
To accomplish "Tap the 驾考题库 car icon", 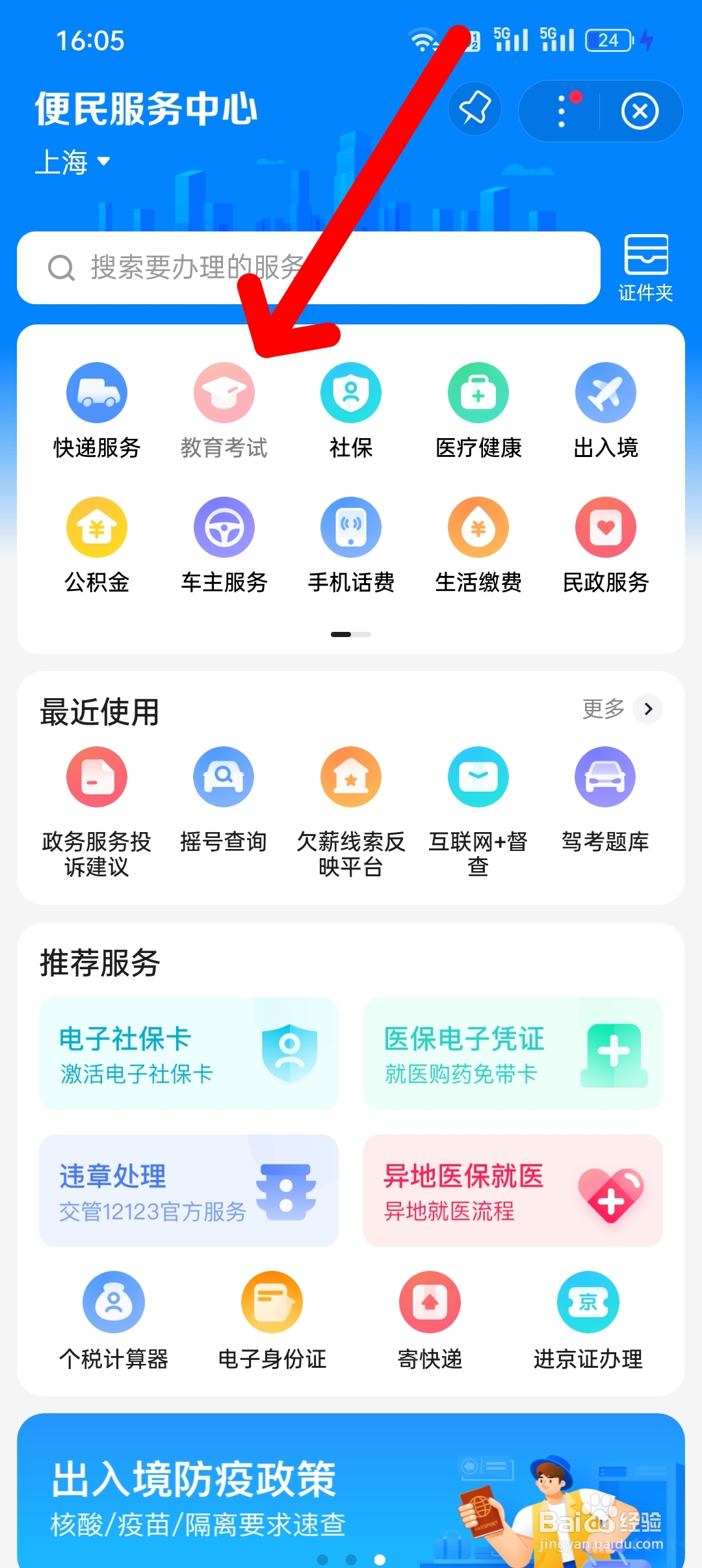I will pyautogui.click(x=605, y=777).
